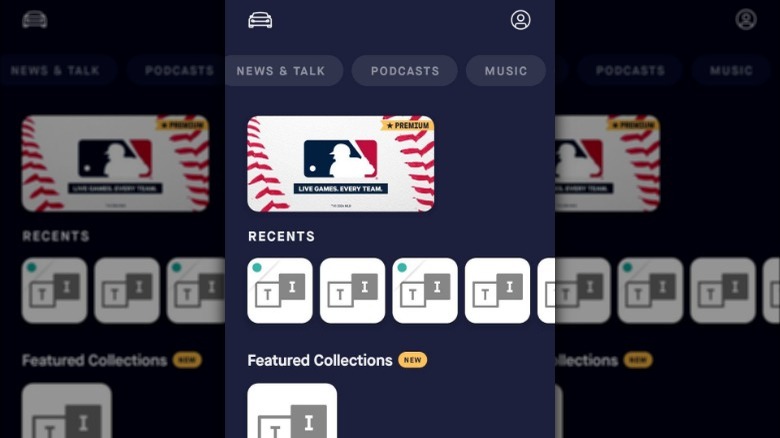The image size is (780, 438).
Task: Open the MLB Live Games premium banner
Action: (340, 163)
